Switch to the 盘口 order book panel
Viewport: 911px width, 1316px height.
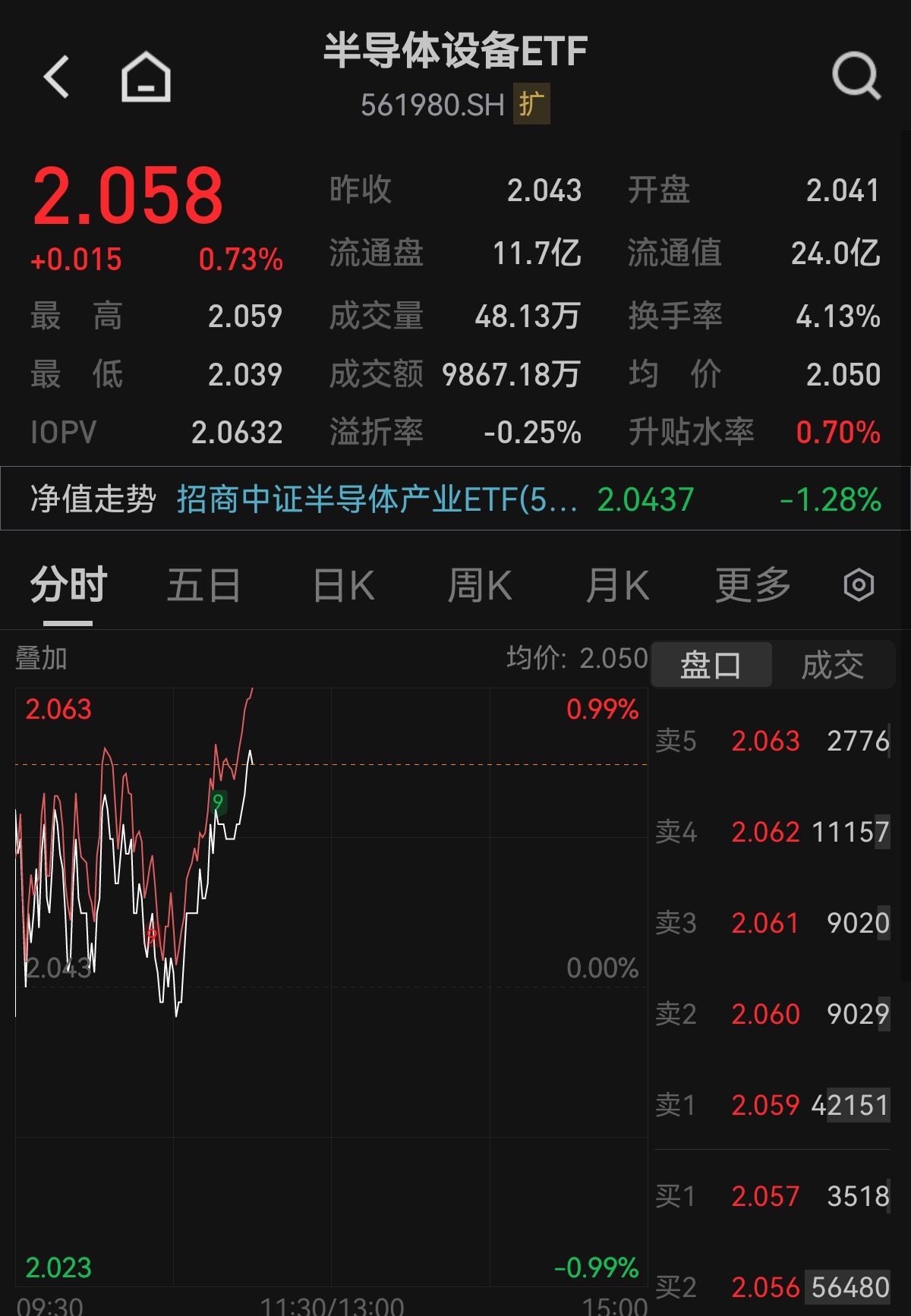(711, 664)
